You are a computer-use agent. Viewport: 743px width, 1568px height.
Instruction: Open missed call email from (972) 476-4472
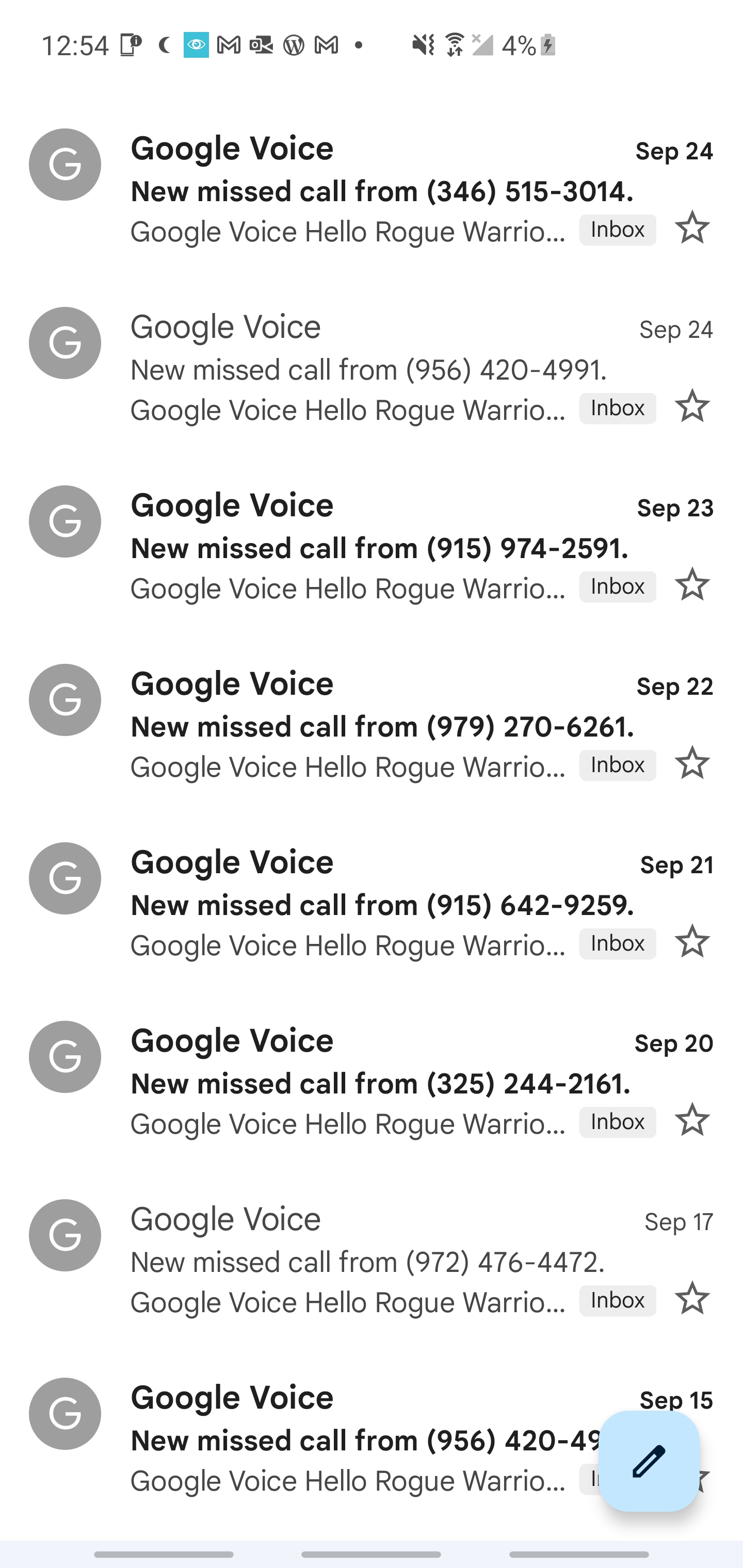367,1262
